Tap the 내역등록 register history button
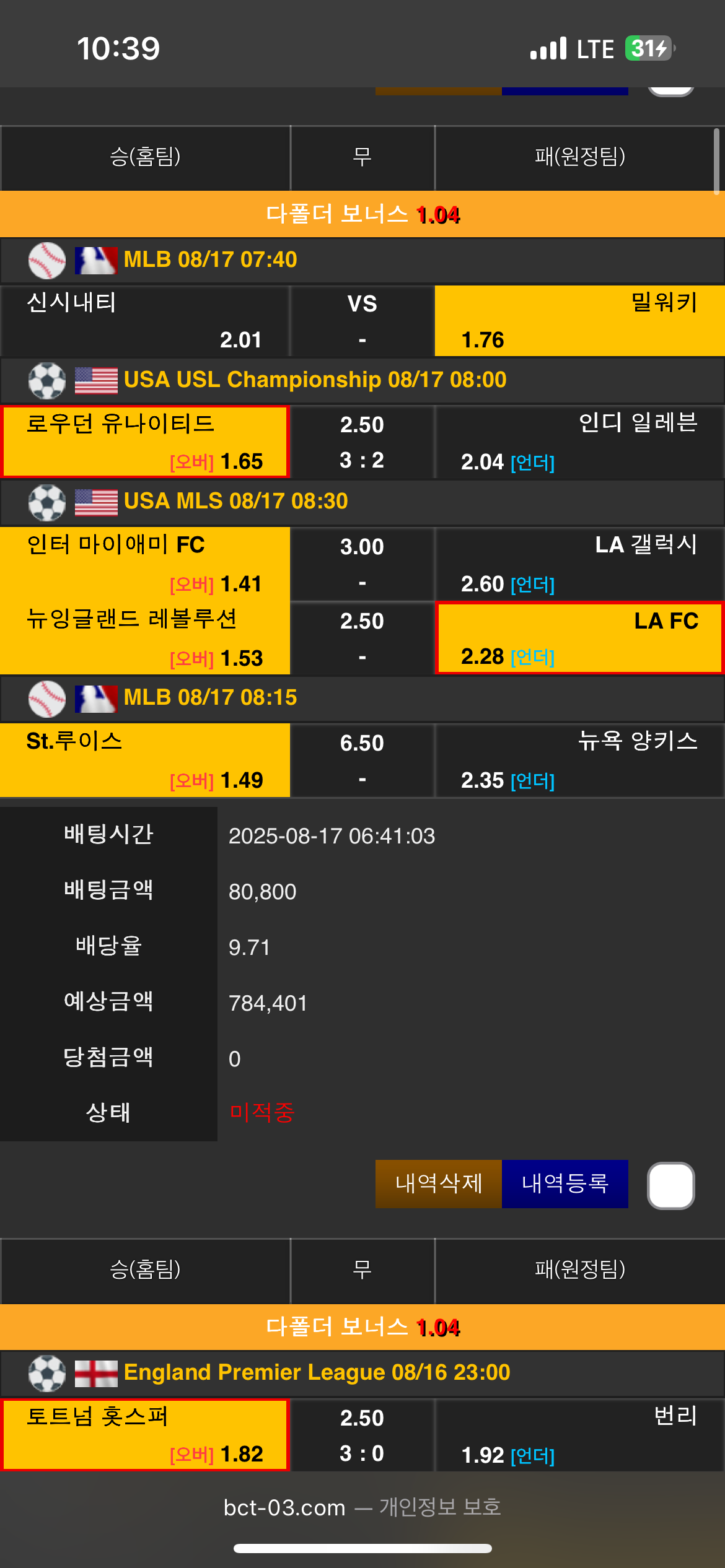Image resolution: width=725 pixels, height=1568 pixels. [565, 1183]
